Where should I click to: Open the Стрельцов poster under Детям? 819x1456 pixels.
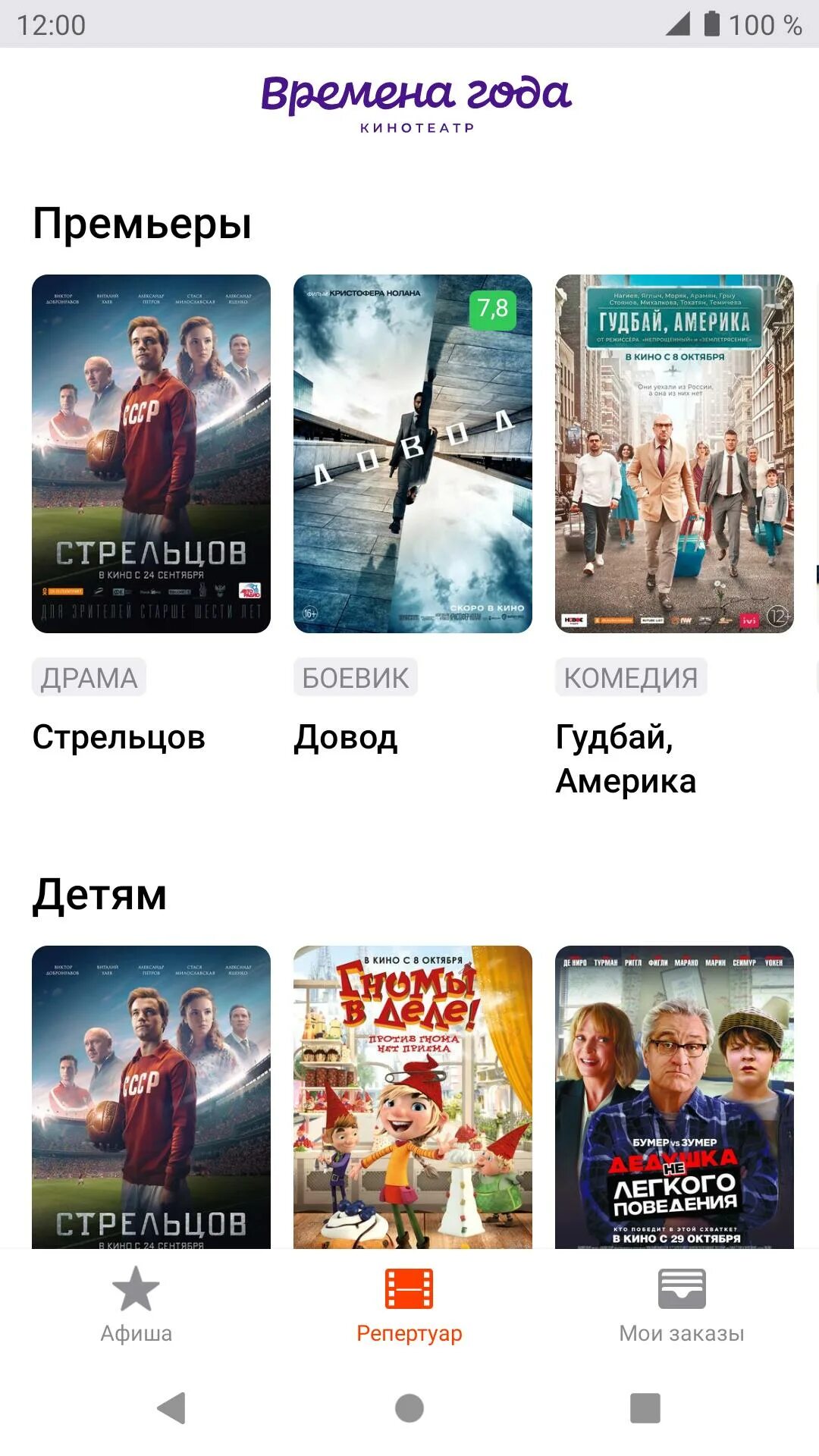[151, 1097]
